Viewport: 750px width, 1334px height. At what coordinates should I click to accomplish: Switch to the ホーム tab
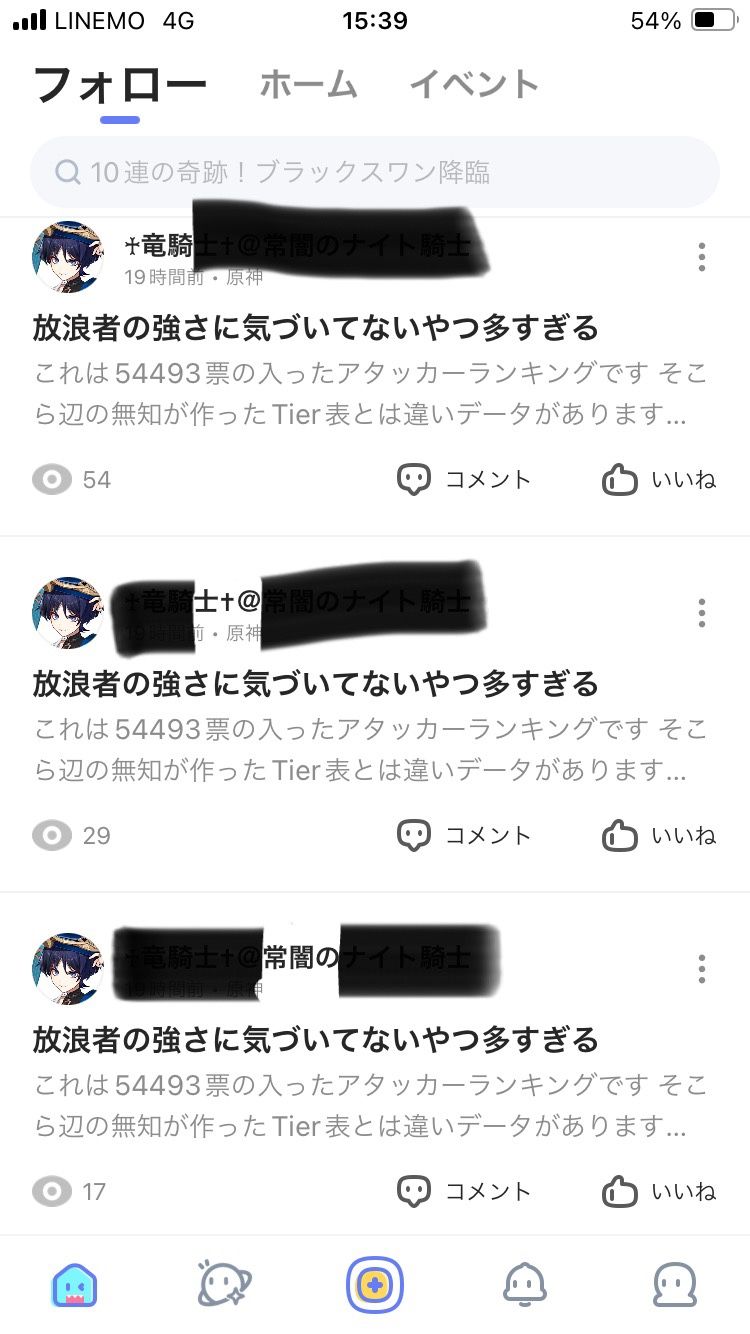[308, 86]
